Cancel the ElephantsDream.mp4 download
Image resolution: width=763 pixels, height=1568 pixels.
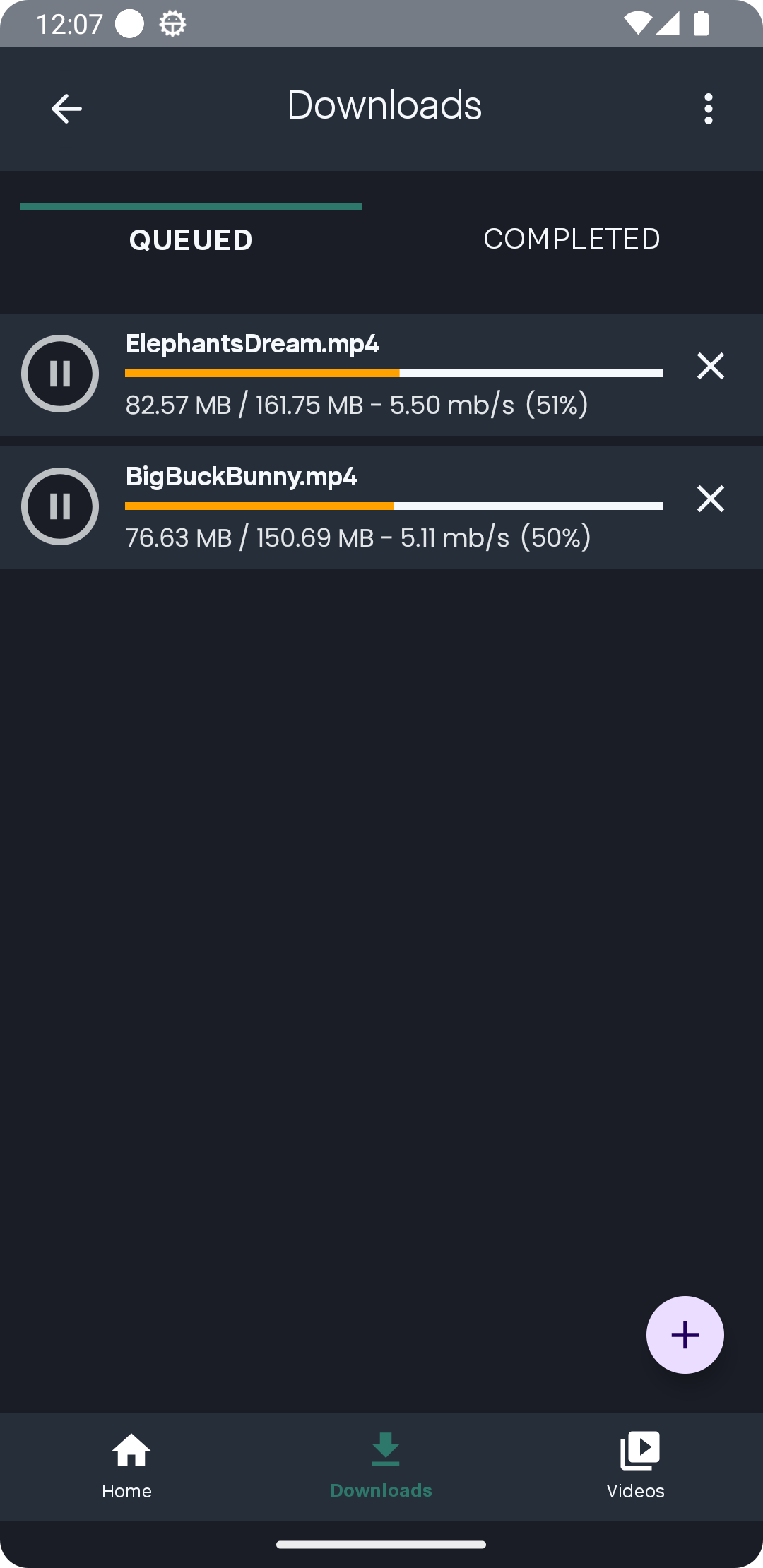point(710,367)
